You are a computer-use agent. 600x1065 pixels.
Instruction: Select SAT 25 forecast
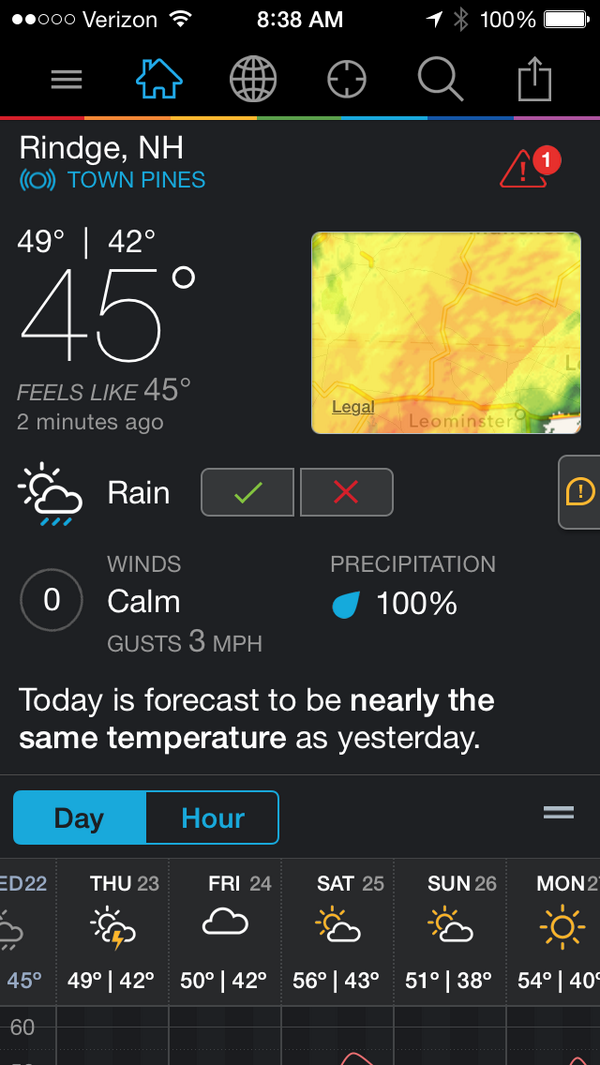tap(337, 930)
